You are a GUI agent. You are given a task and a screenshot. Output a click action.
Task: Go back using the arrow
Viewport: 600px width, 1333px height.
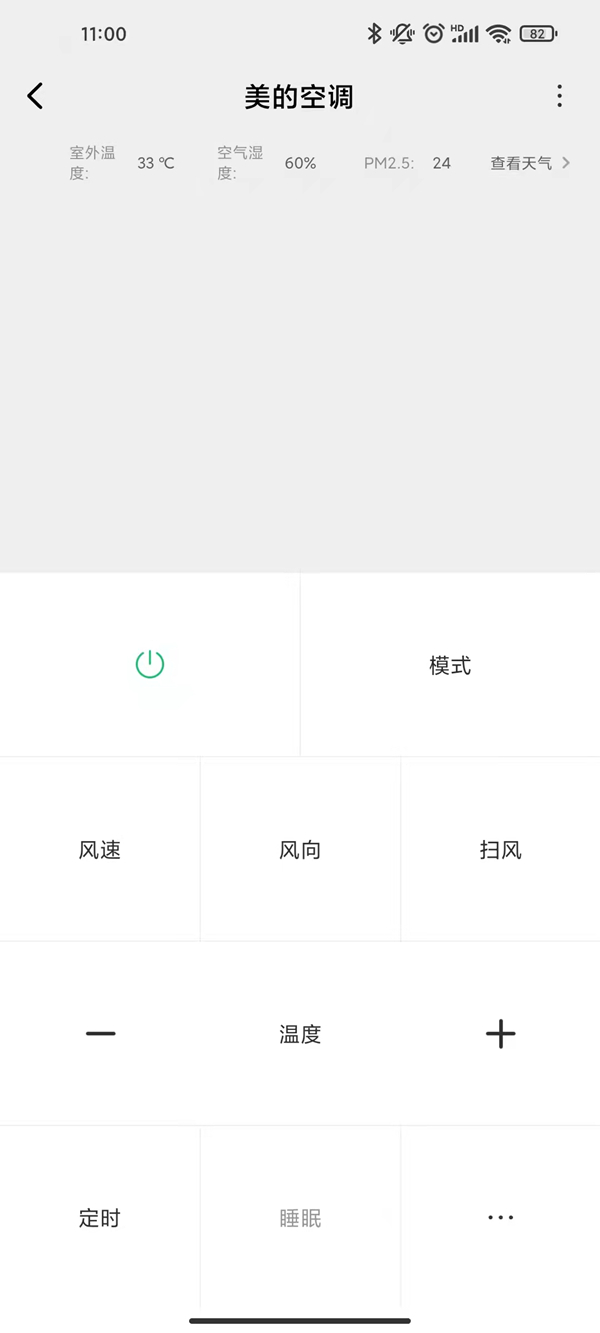click(35, 96)
